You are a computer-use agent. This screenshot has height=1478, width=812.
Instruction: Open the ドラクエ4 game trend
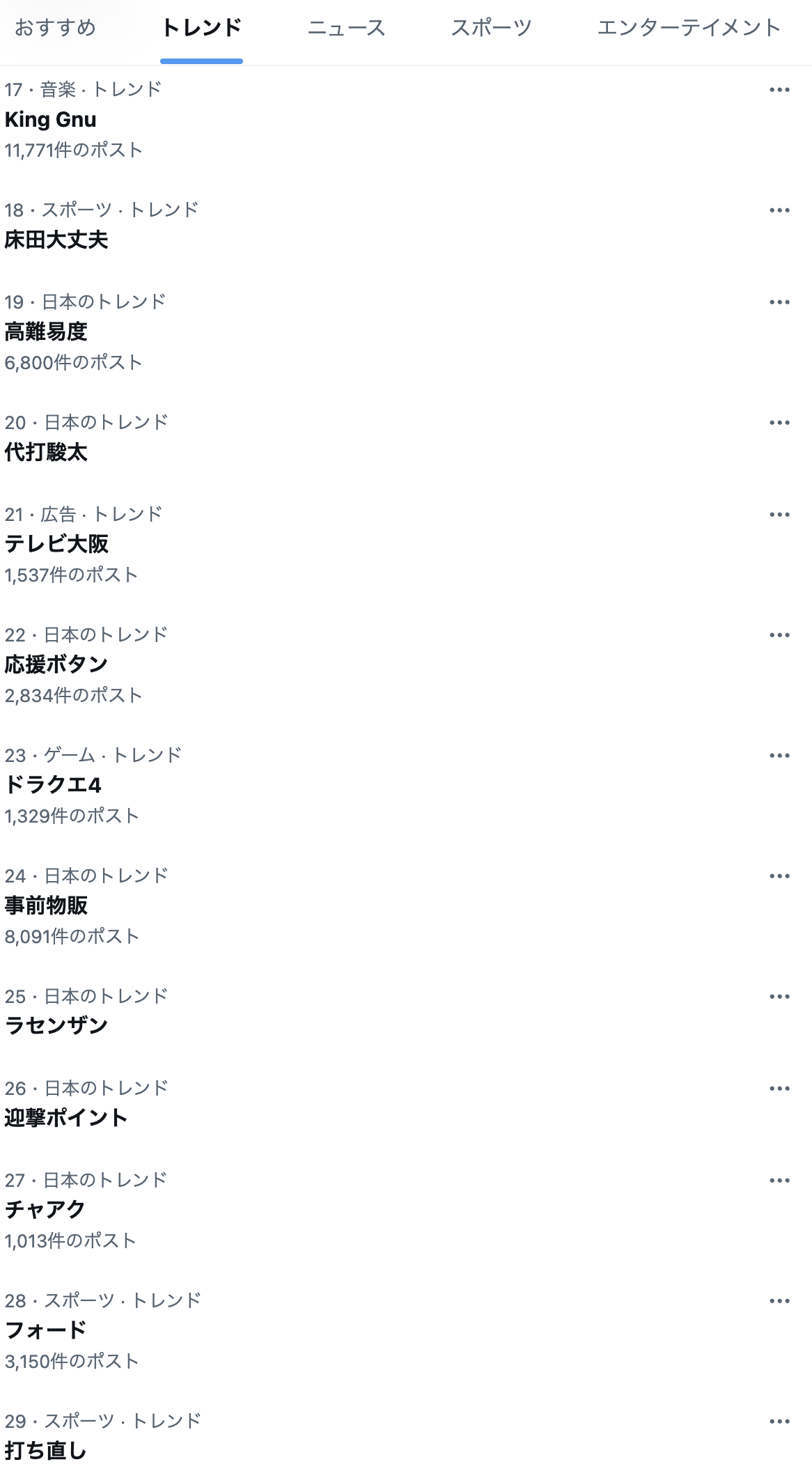point(53,785)
